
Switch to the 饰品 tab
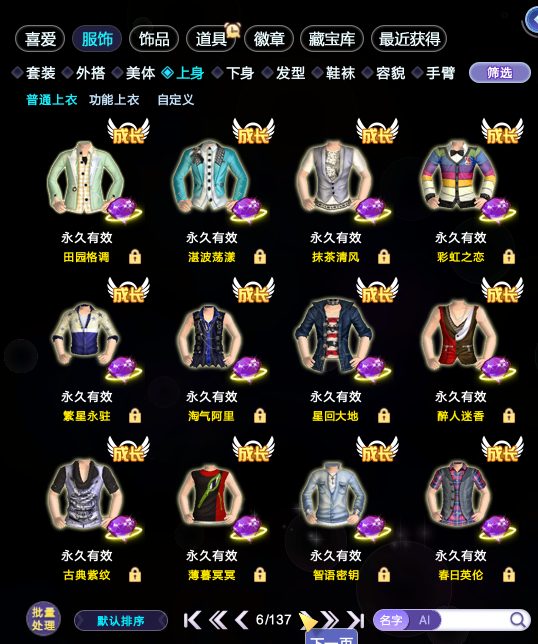(x=154, y=39)
